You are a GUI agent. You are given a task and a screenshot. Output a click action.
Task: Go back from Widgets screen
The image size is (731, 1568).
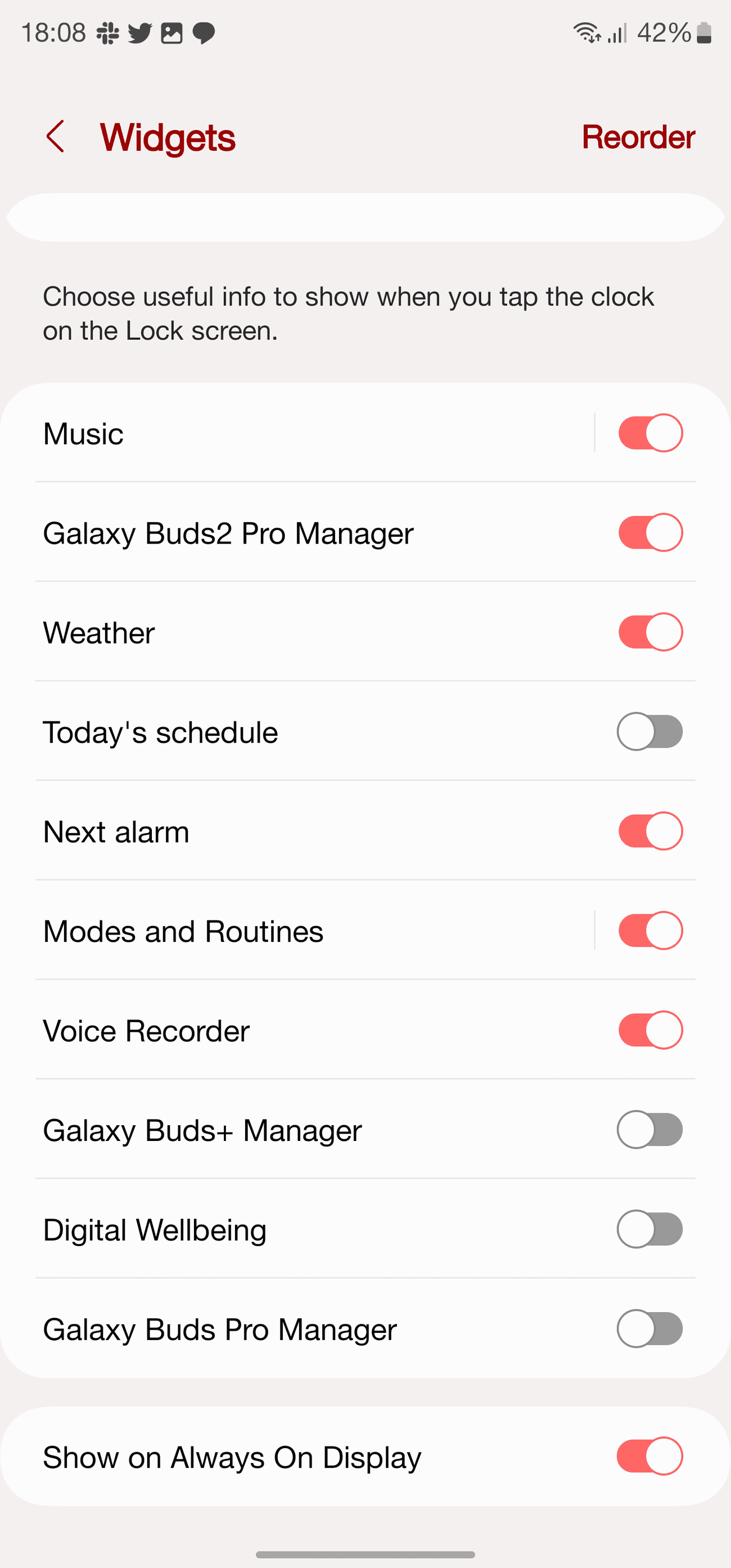tap(55, 136)
